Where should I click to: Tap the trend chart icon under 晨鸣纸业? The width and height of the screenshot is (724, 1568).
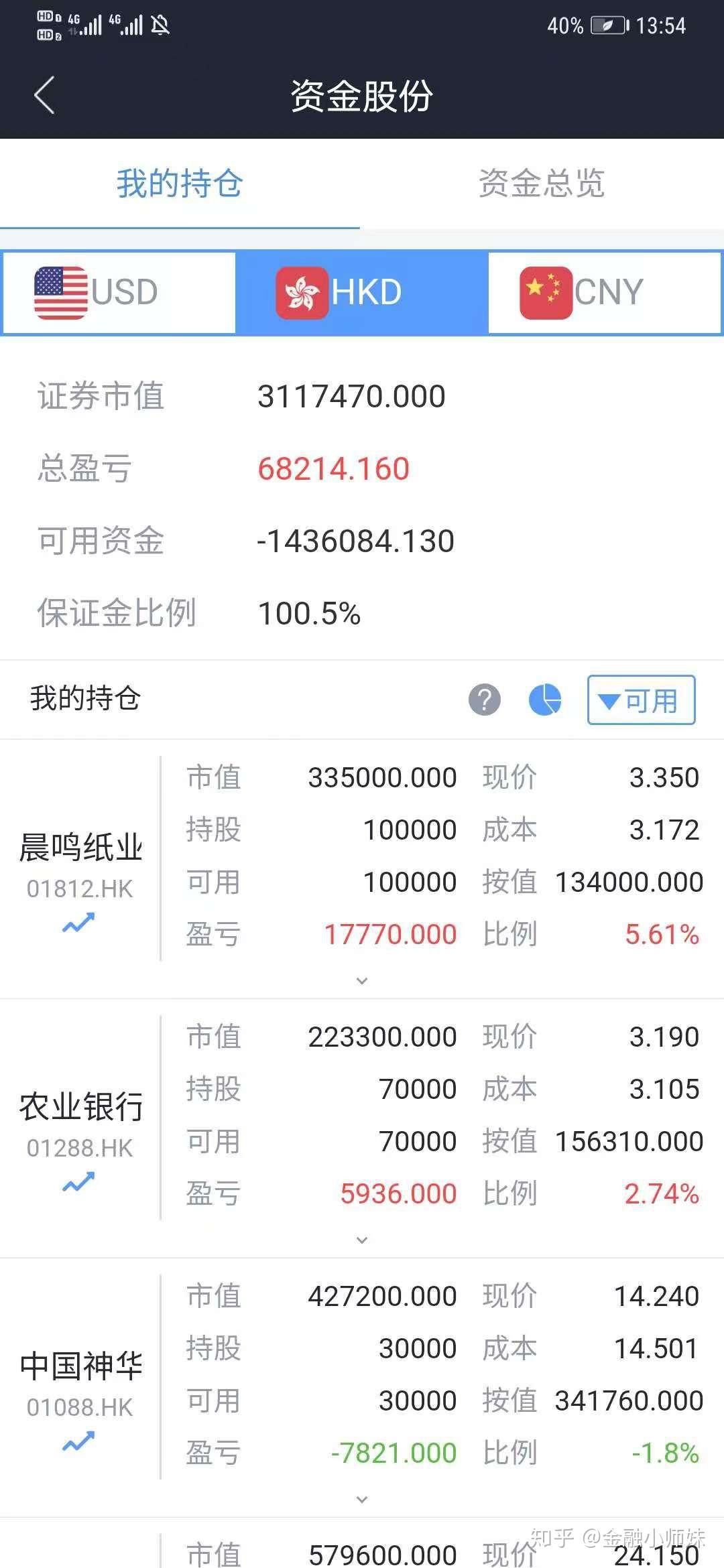pyautogui.click(x=79, y=922)
